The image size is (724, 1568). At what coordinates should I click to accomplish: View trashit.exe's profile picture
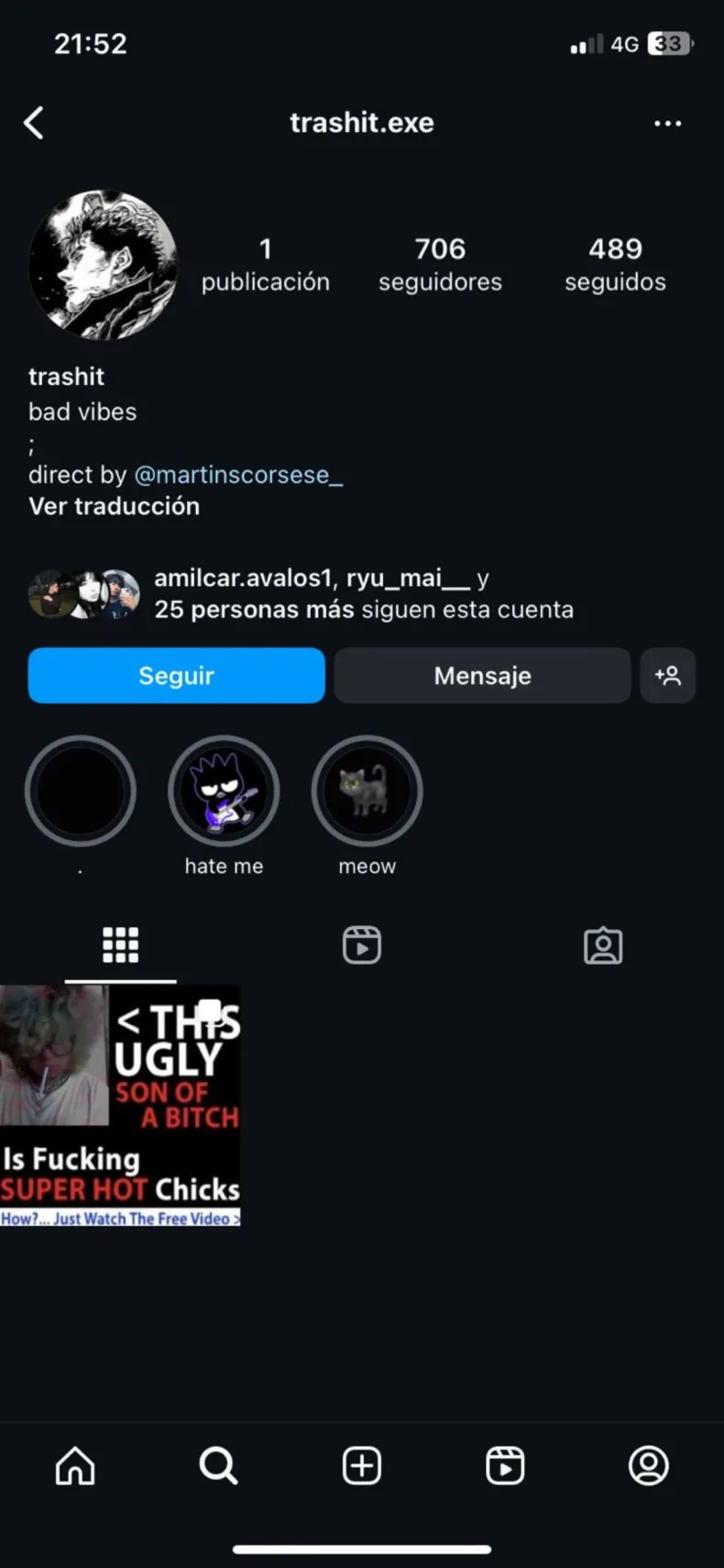(103, 265)
